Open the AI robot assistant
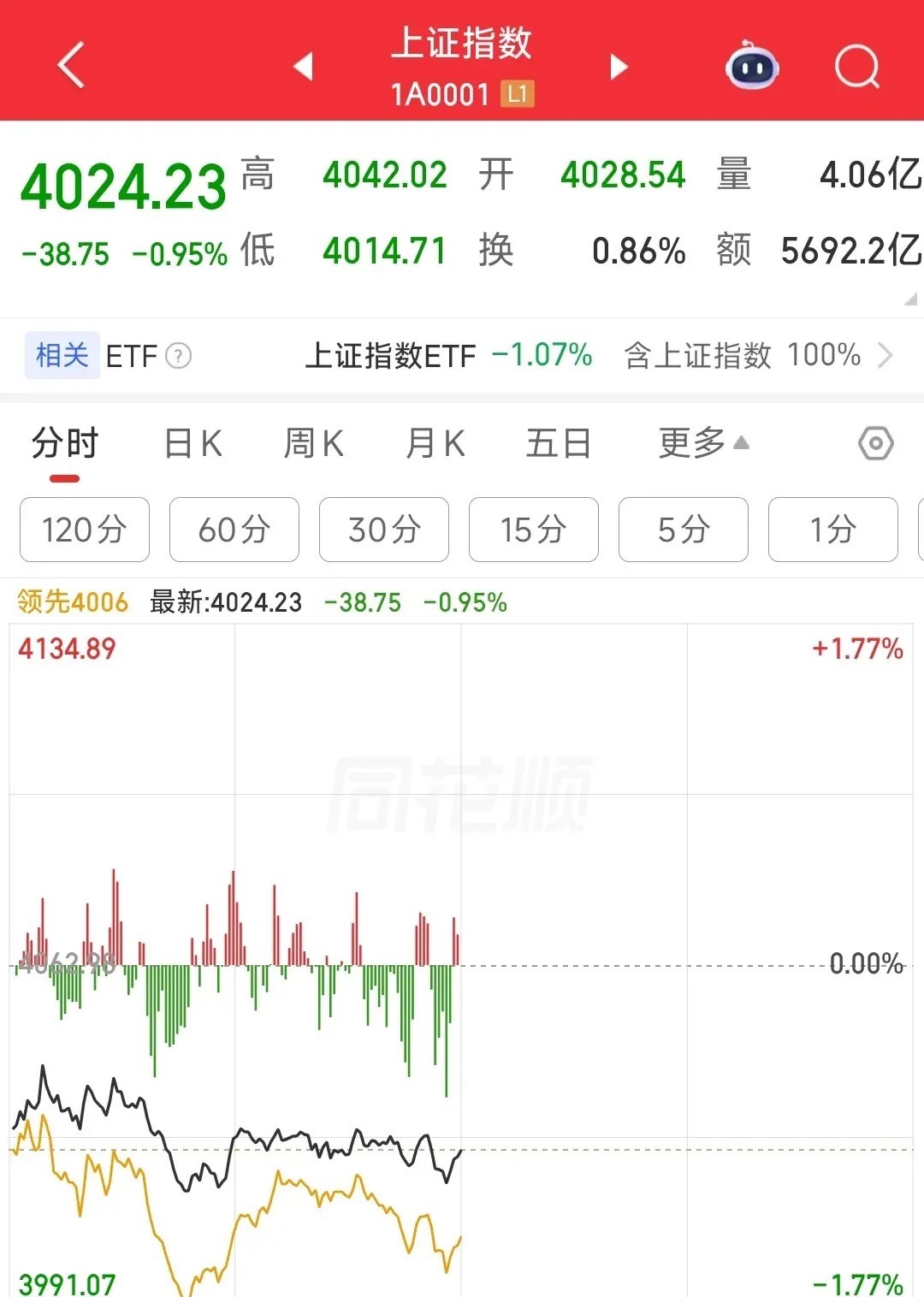The height and width of the screenshot is (1297, 924). [751, 66]
